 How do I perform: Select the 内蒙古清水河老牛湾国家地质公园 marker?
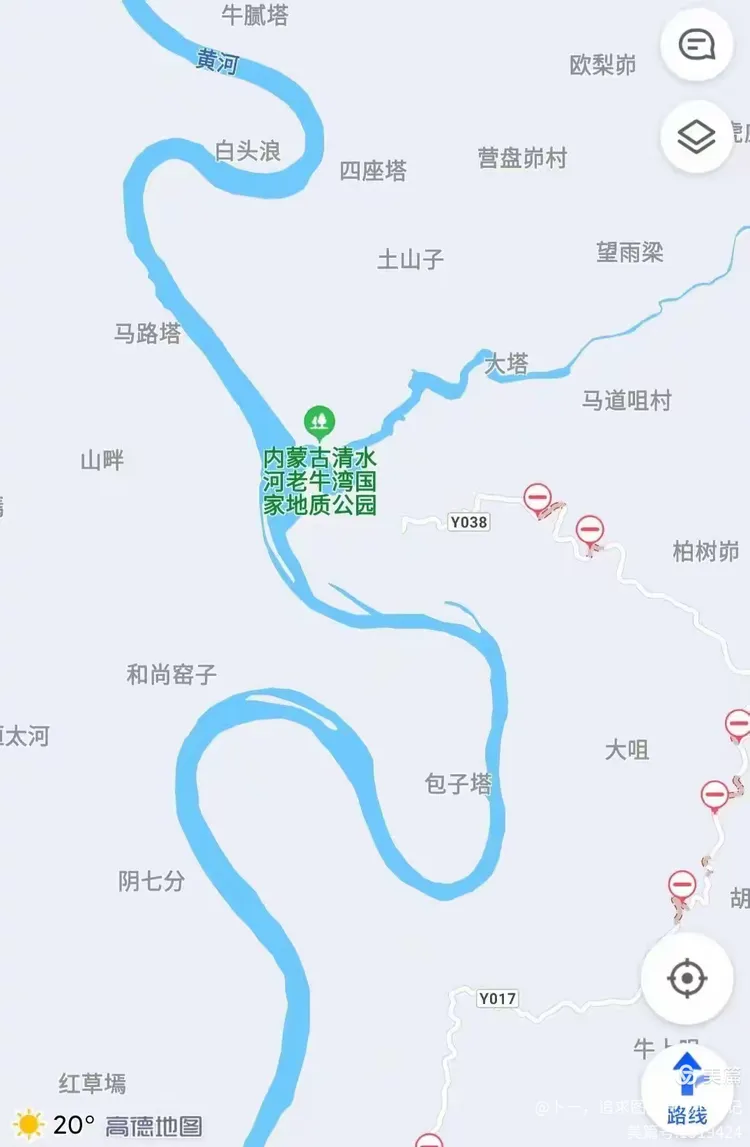[x=319, y=420]
